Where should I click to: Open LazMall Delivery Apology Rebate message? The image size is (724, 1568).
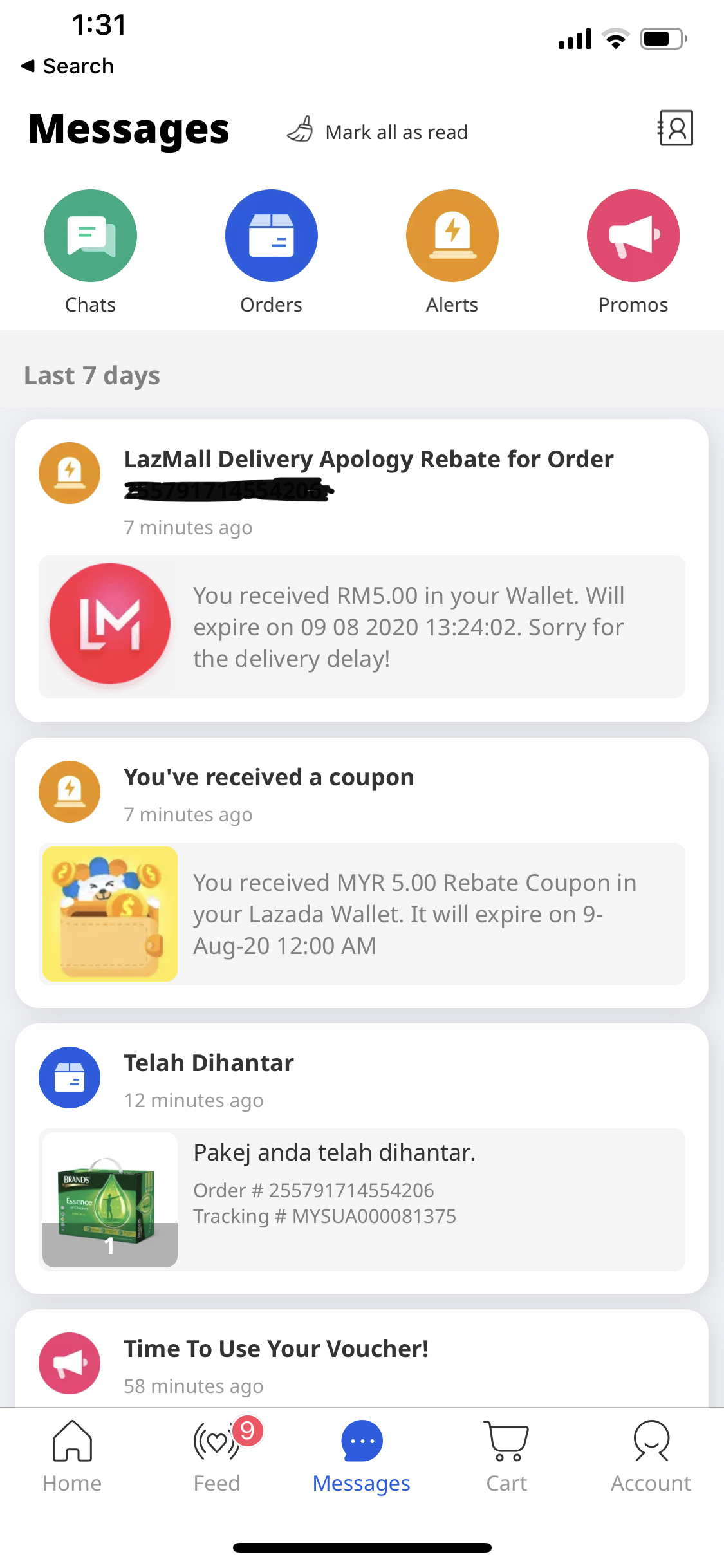pyautogui.click(x=362, y=570)
